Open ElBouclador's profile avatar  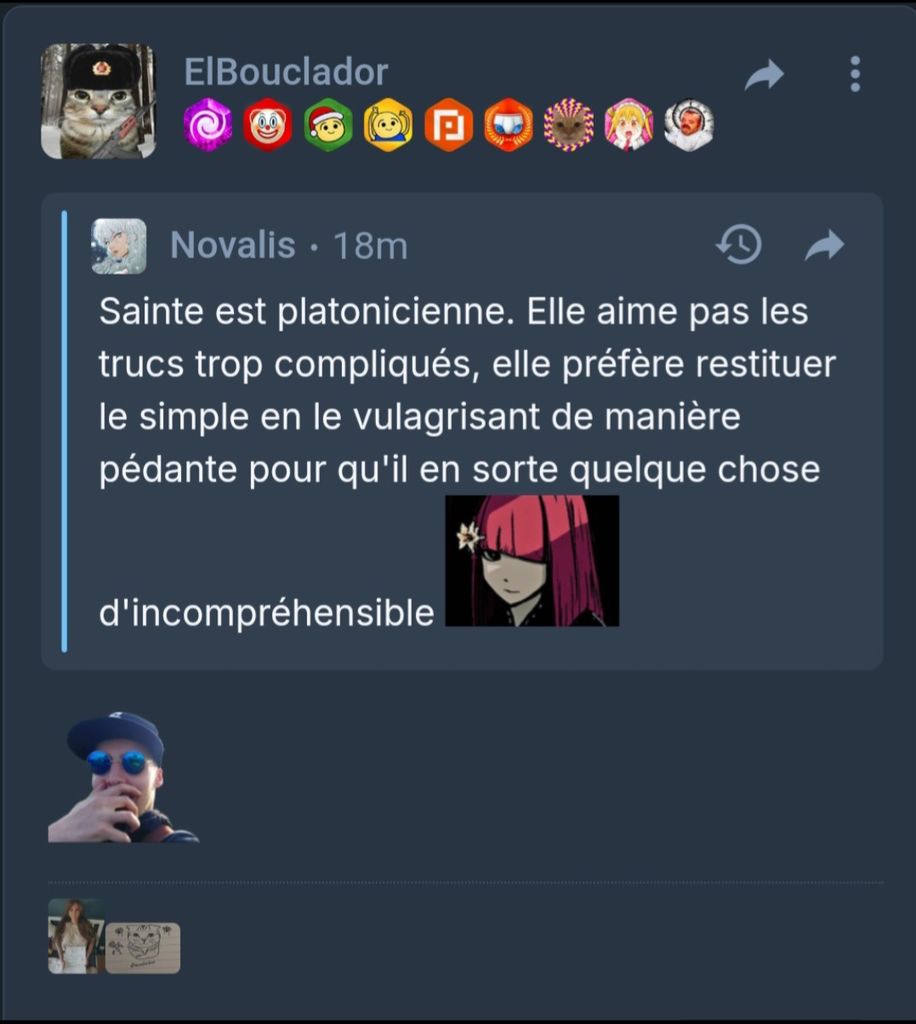click(x=98, y=101)
